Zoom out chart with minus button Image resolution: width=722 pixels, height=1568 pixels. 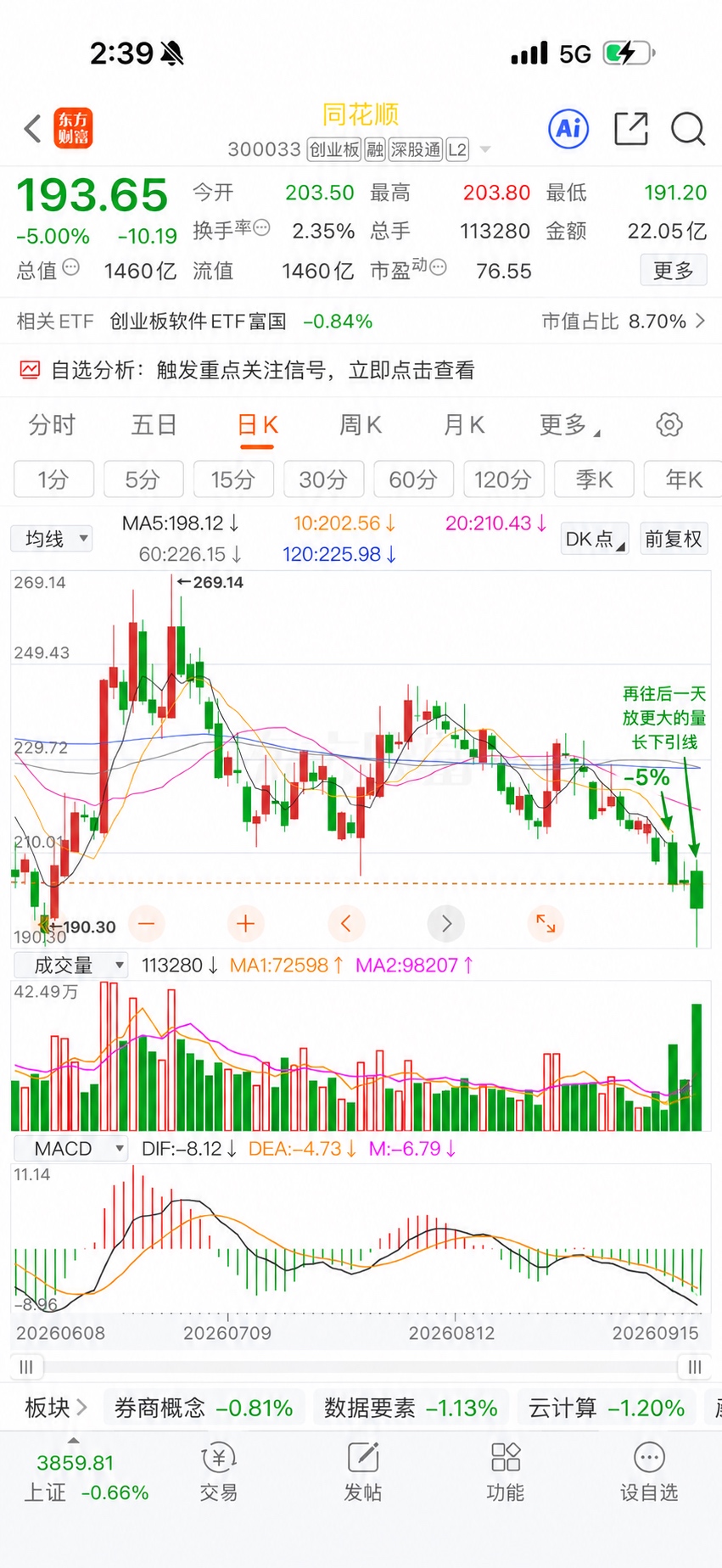tap(147, 923)
